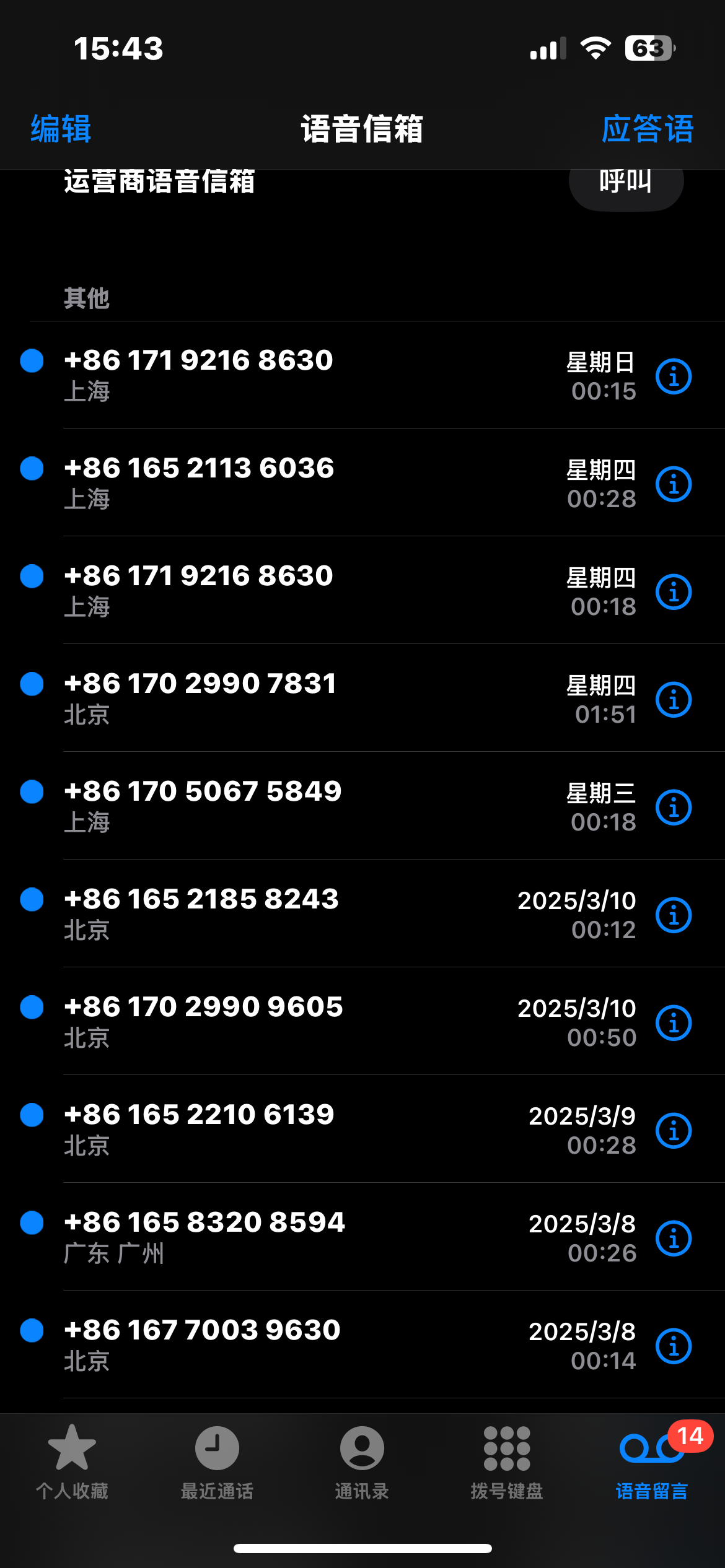The image size is (725, 1568).
Task: Open info for Sunday +86 171 9216 8630 voicemail
Action: coord(674,376)
